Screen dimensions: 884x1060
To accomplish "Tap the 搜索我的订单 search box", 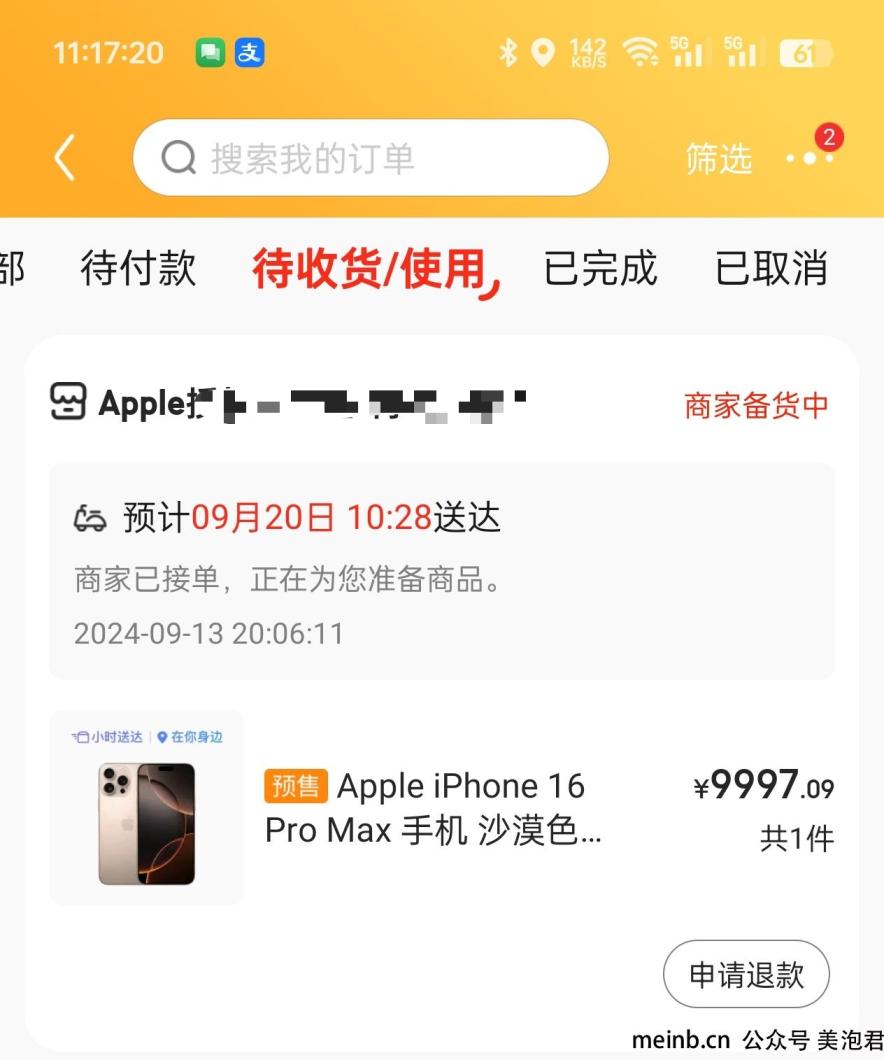I will point(370,158).
